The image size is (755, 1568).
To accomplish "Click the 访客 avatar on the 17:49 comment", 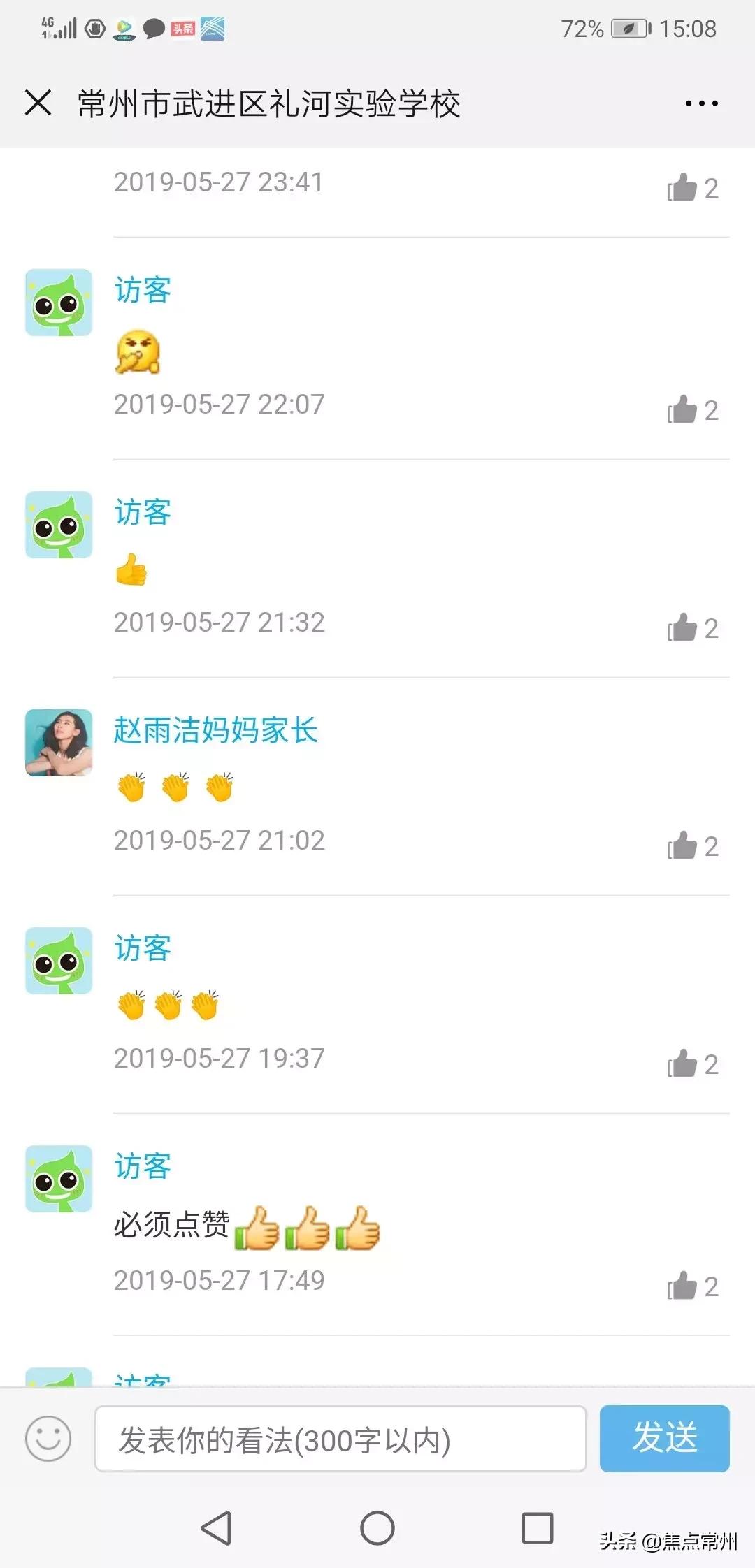I will [x=58, y=1179].
